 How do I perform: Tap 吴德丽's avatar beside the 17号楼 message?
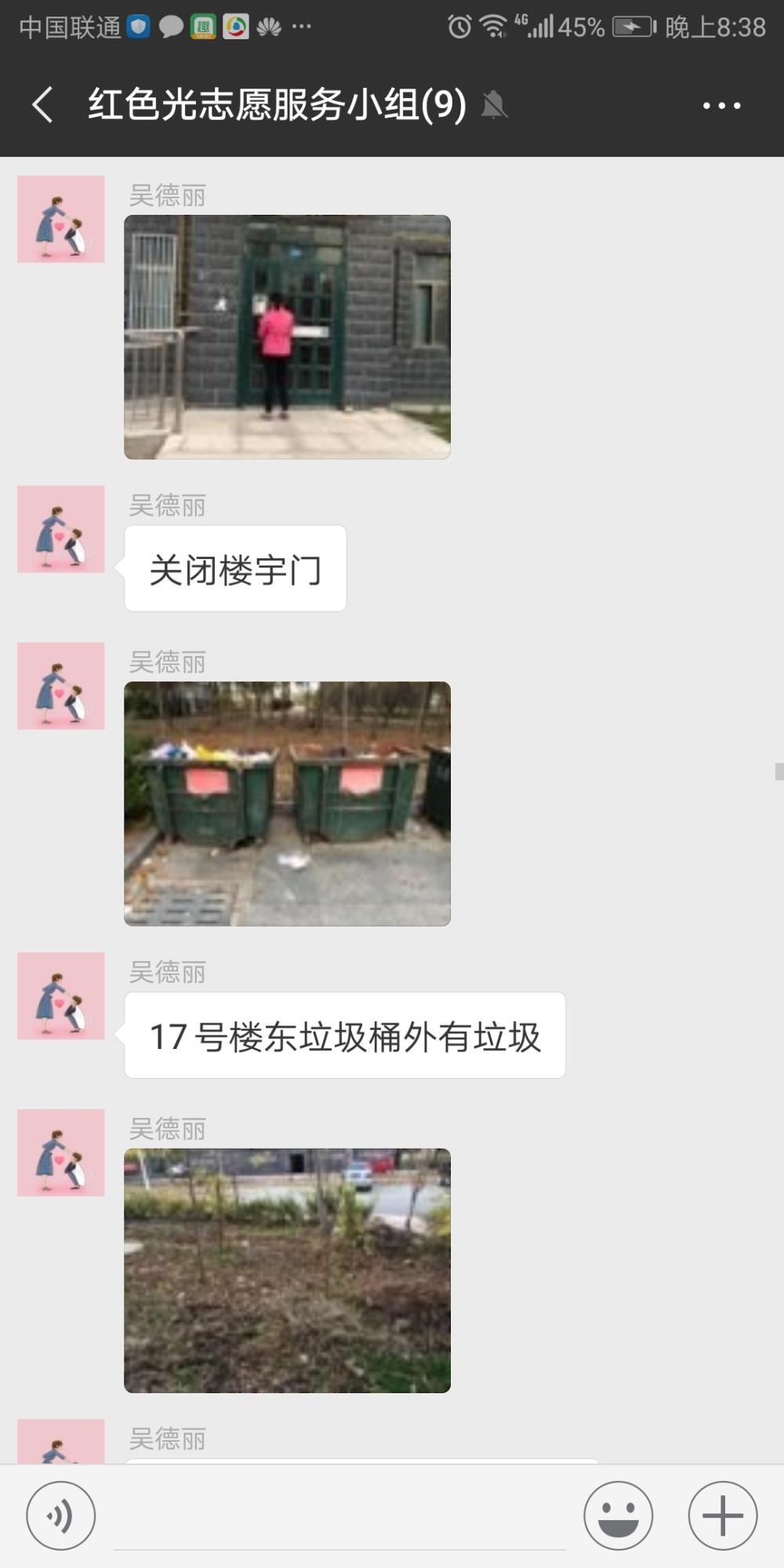(61, 996)
